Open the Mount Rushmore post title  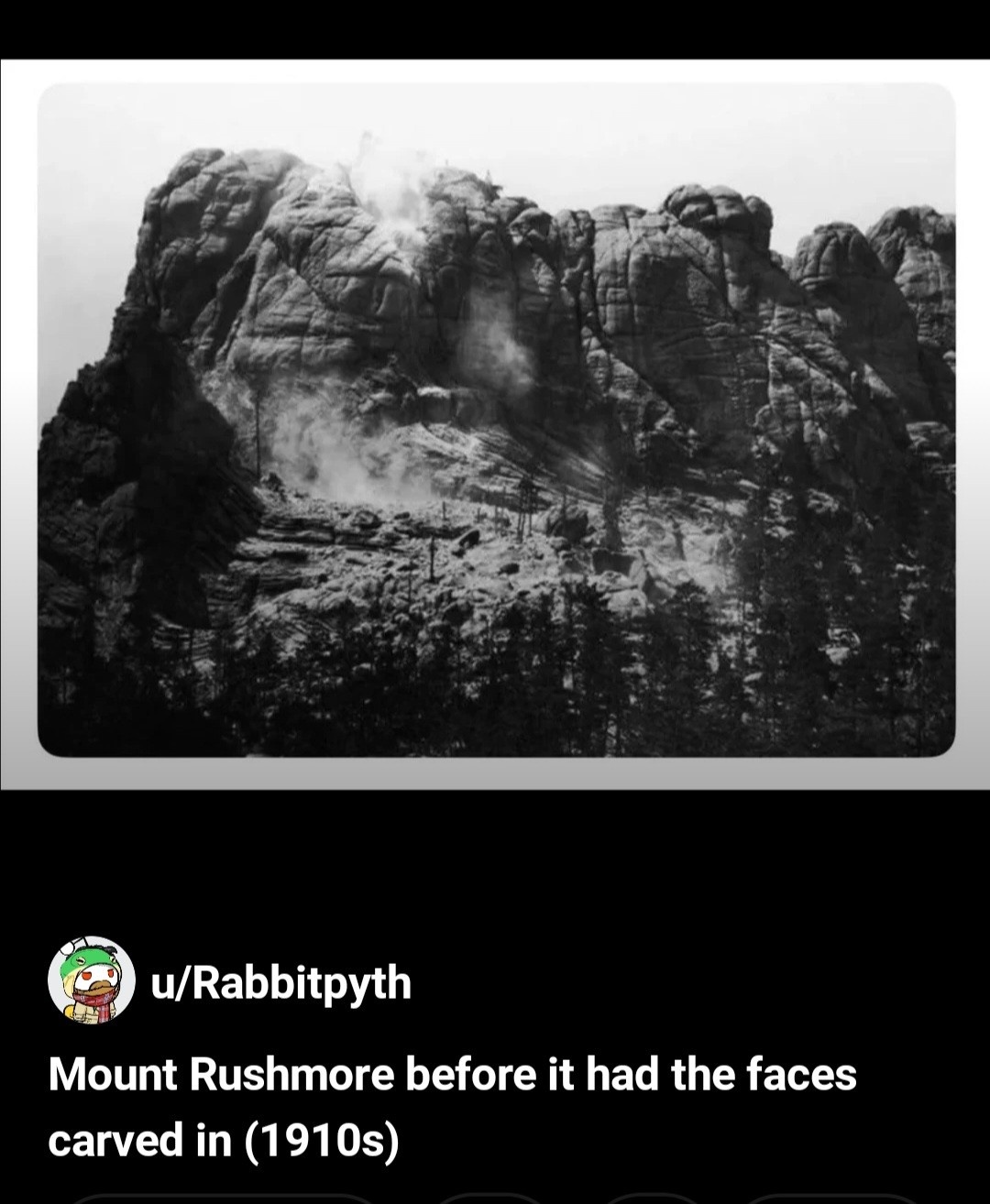point(451,1106)
